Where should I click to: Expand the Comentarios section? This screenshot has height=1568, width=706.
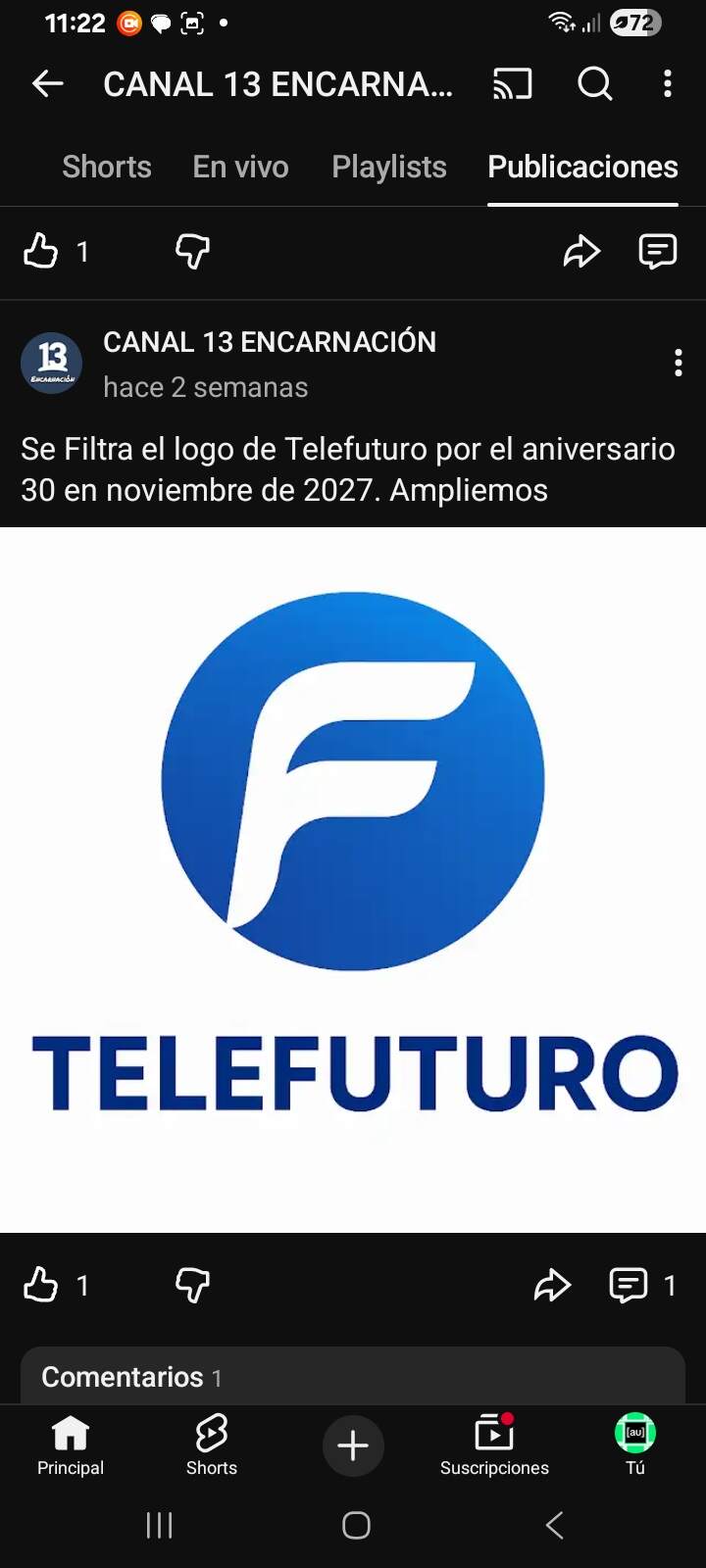[x=353, y=1377]
